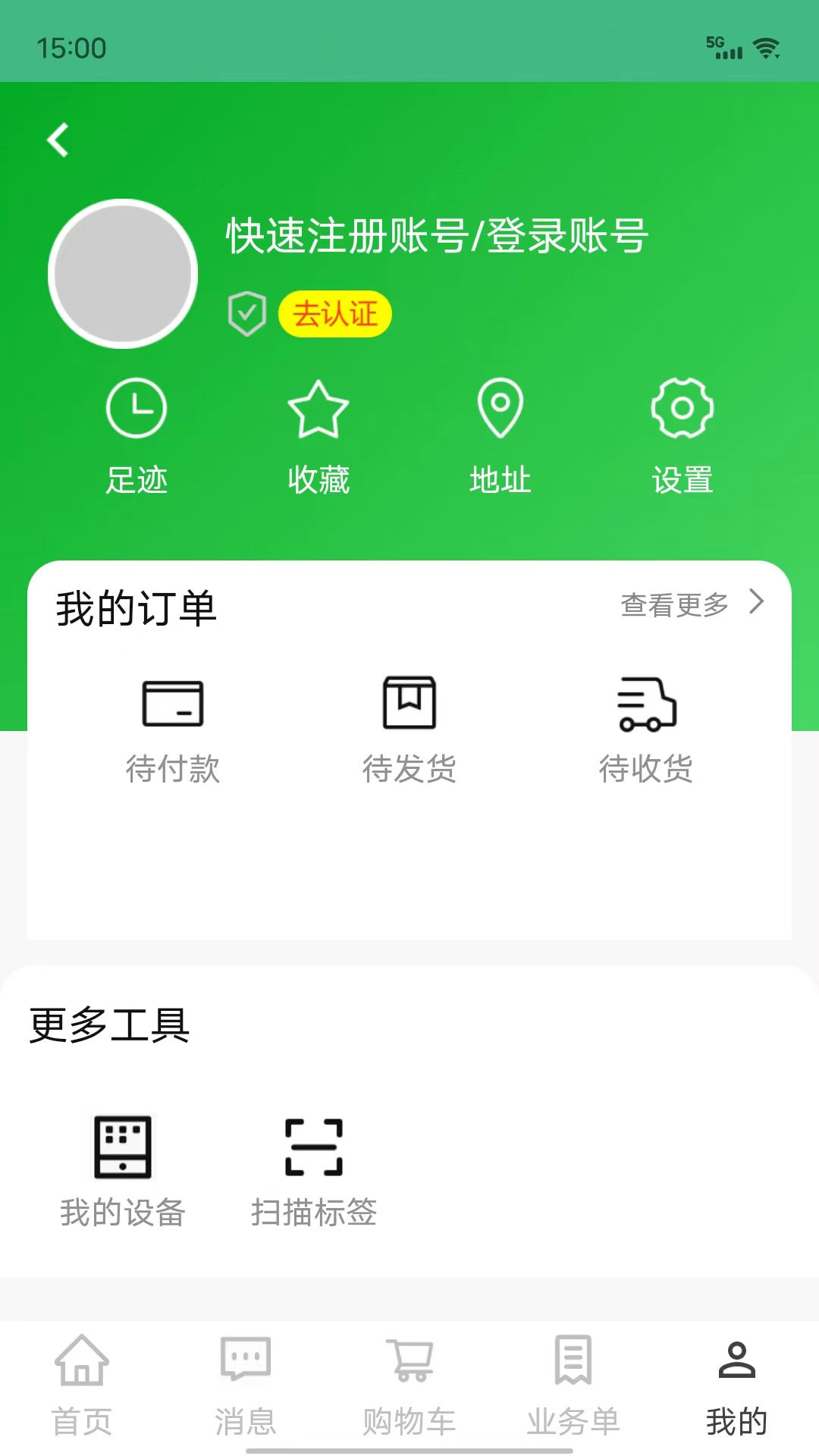
Task: Tap 去认证 to get verified
Action: pyautogui.click(x=334, y=314)
